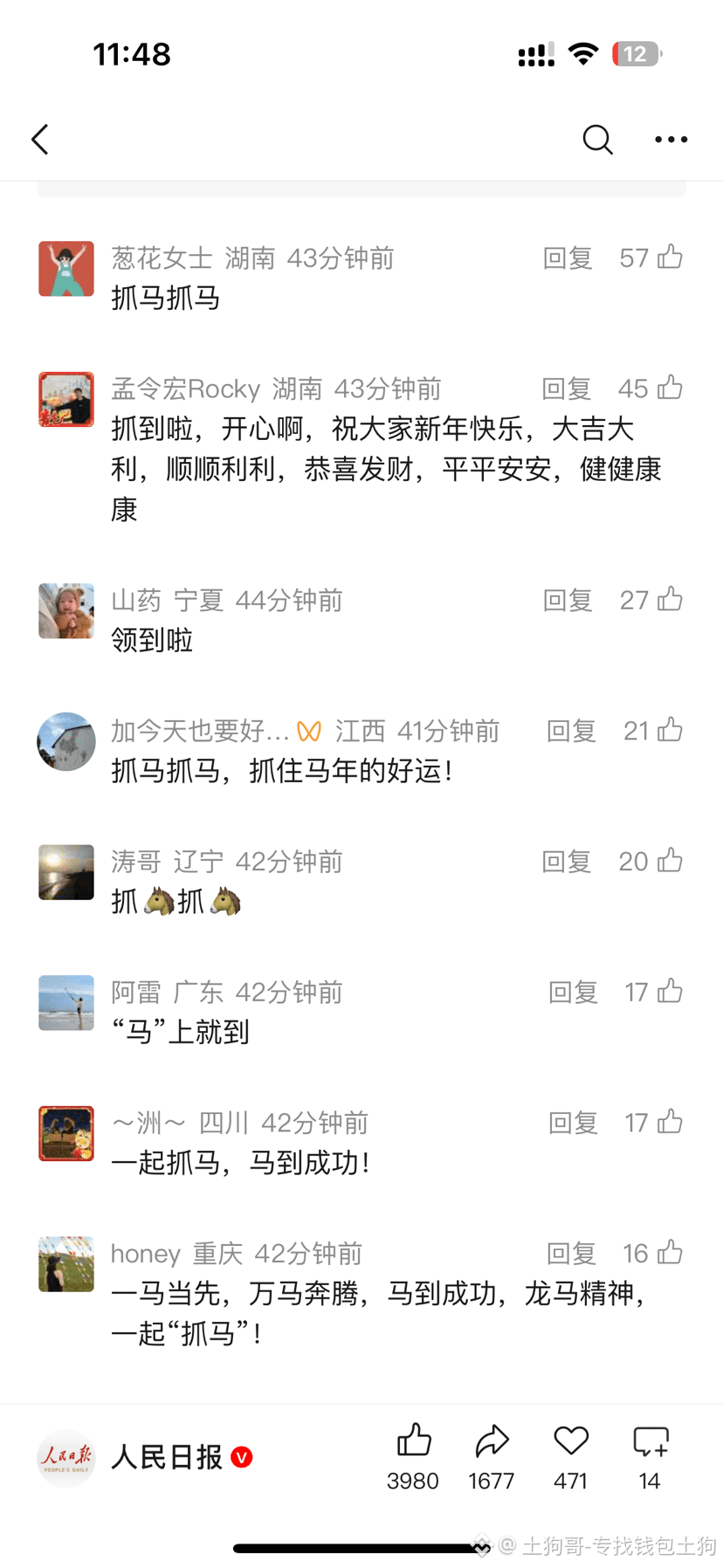This screenshot has height=1568, width=723.
Task: Like 涛哥's horse emoji comment
Action: click(670, 862)
